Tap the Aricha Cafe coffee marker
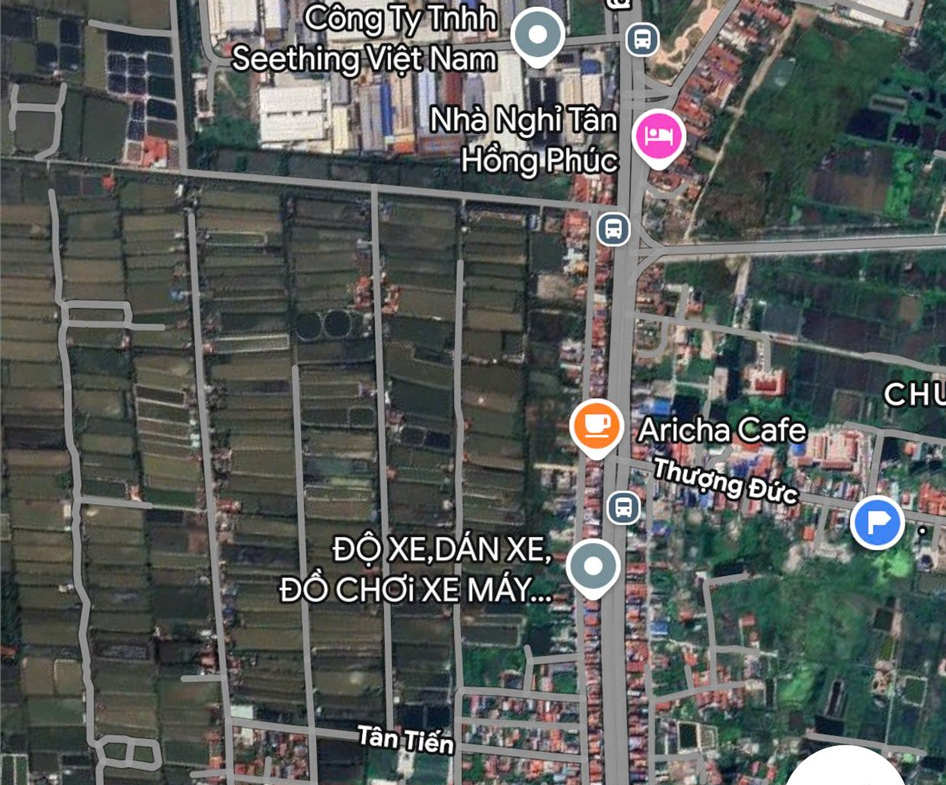The height and width of the screenshot is (785, 946). coord(597,426)
